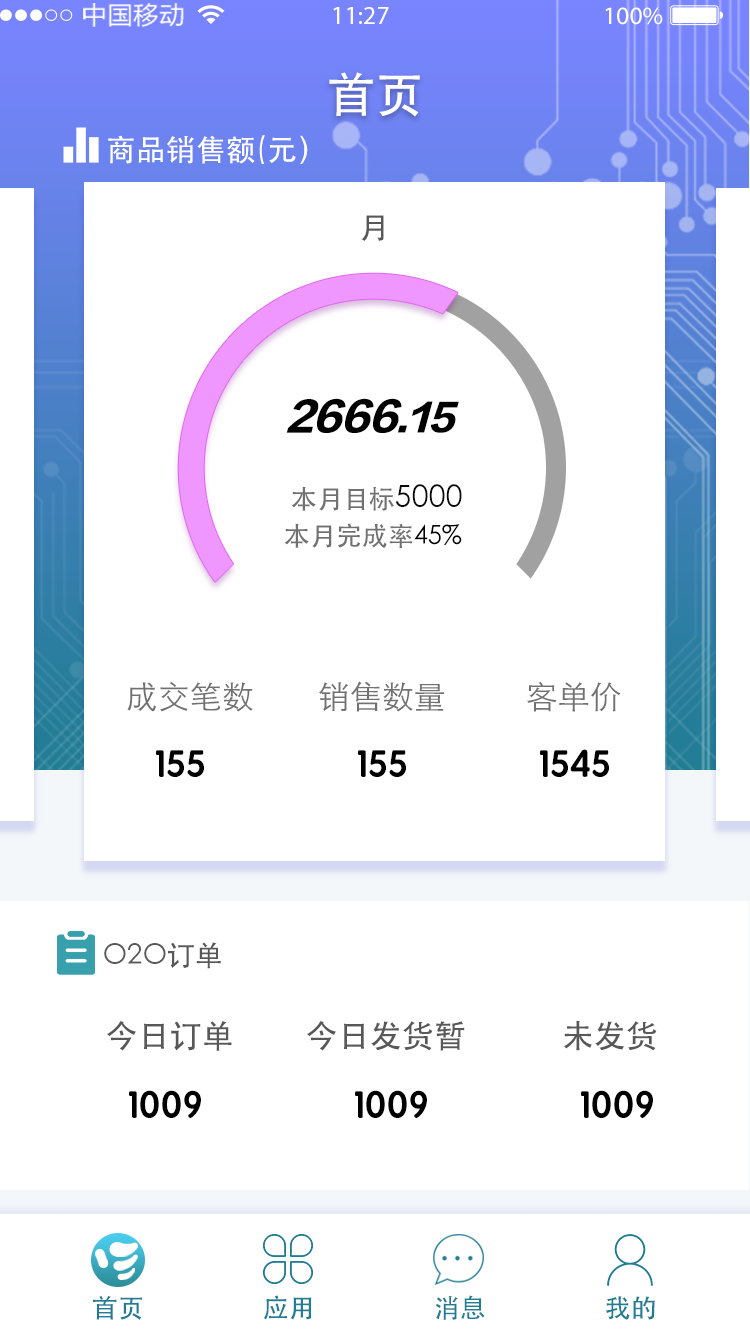Switch to the 应用 tab

pyautogui.click(x=288, y=1275)
